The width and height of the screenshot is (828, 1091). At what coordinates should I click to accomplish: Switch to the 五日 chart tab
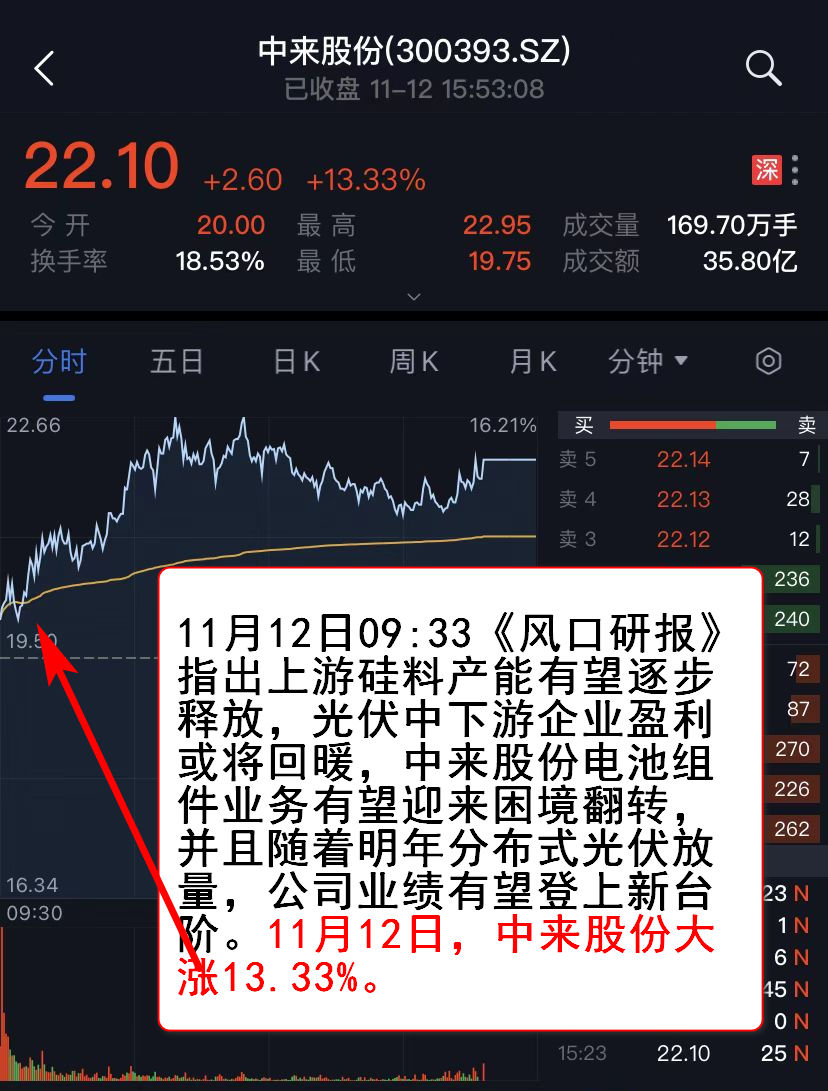177,361
